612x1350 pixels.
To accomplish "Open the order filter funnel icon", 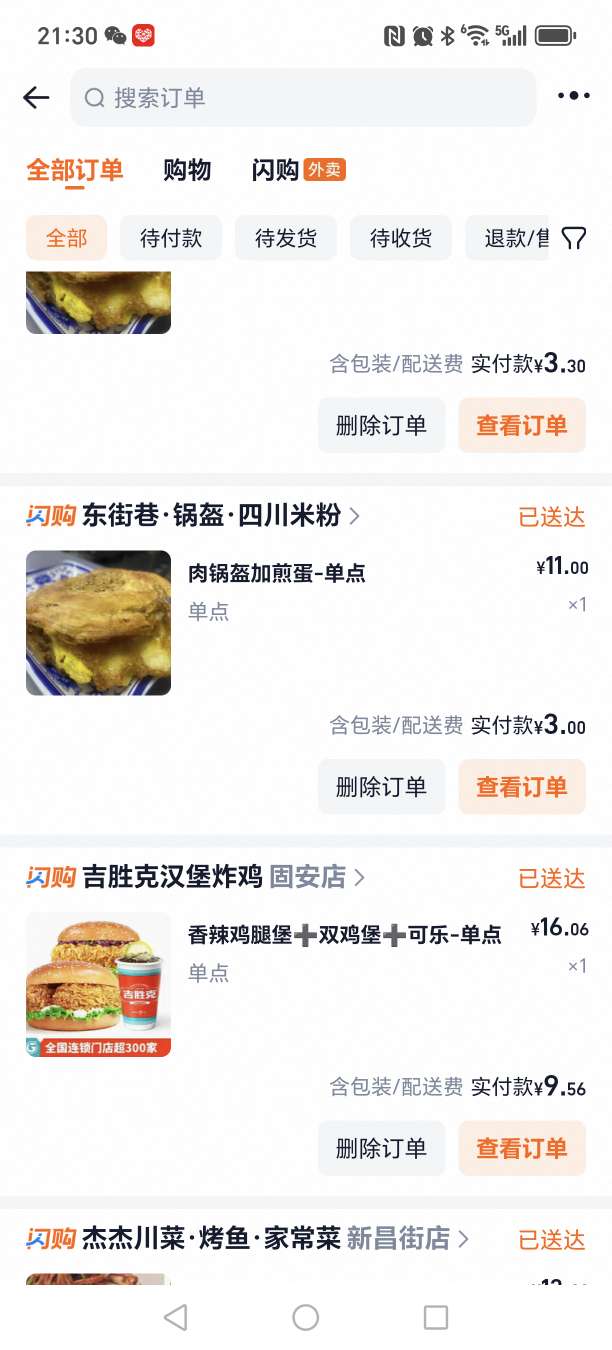I will 574,238.
